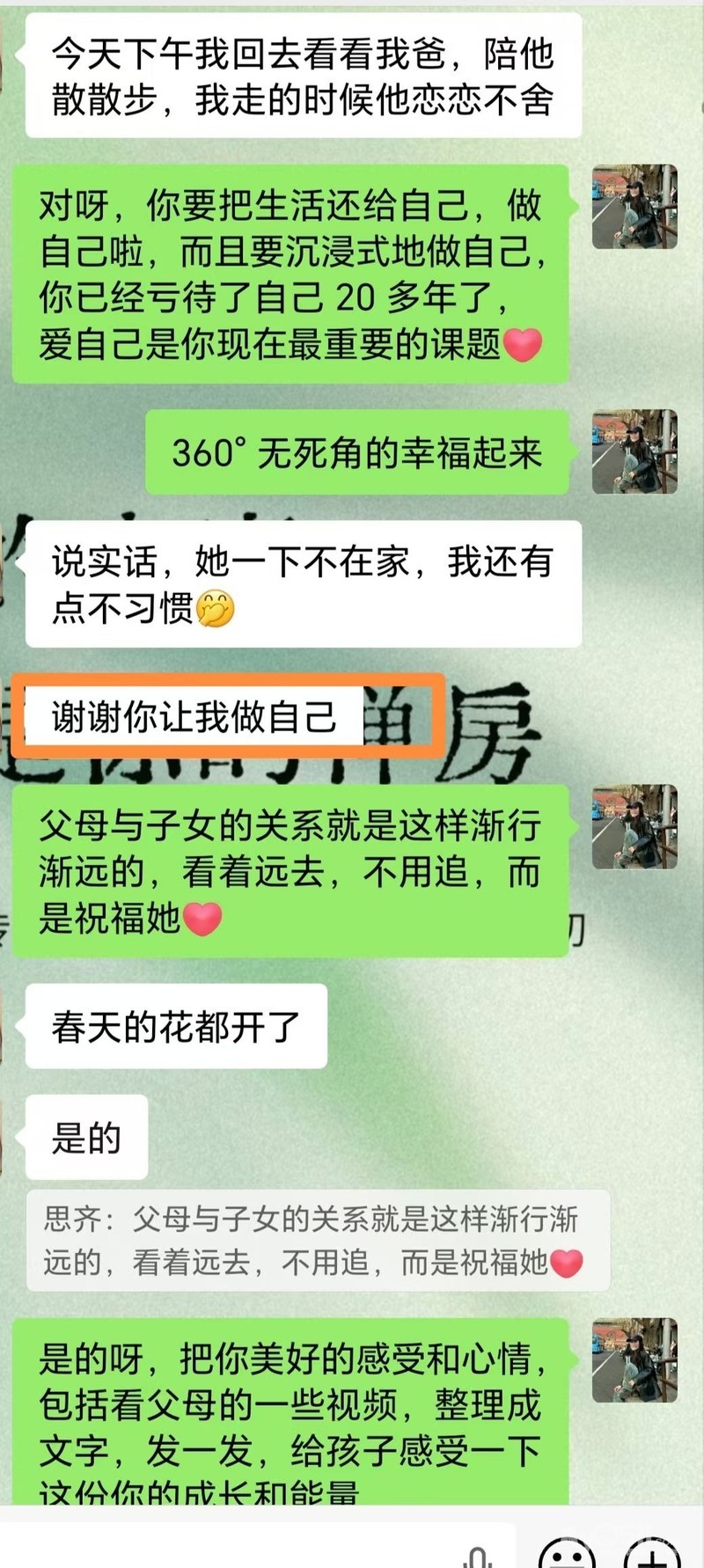
Task: Tap sender avatar beside "对呀，你要把生活还给自己" message
Action: coord(634,207)
